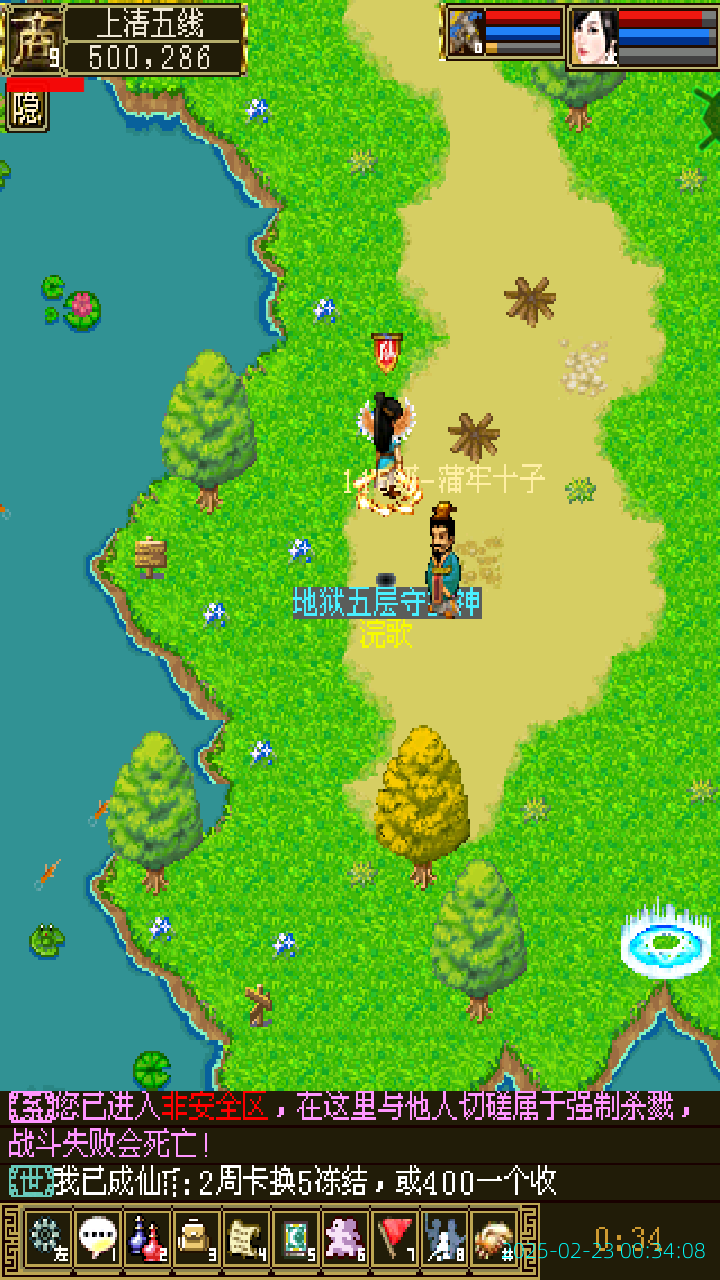The width and height of the screenshot is (720, 1280).
Task: Open the green card book shortcut
Action: pyautogui.click(x=295, y=1238)
